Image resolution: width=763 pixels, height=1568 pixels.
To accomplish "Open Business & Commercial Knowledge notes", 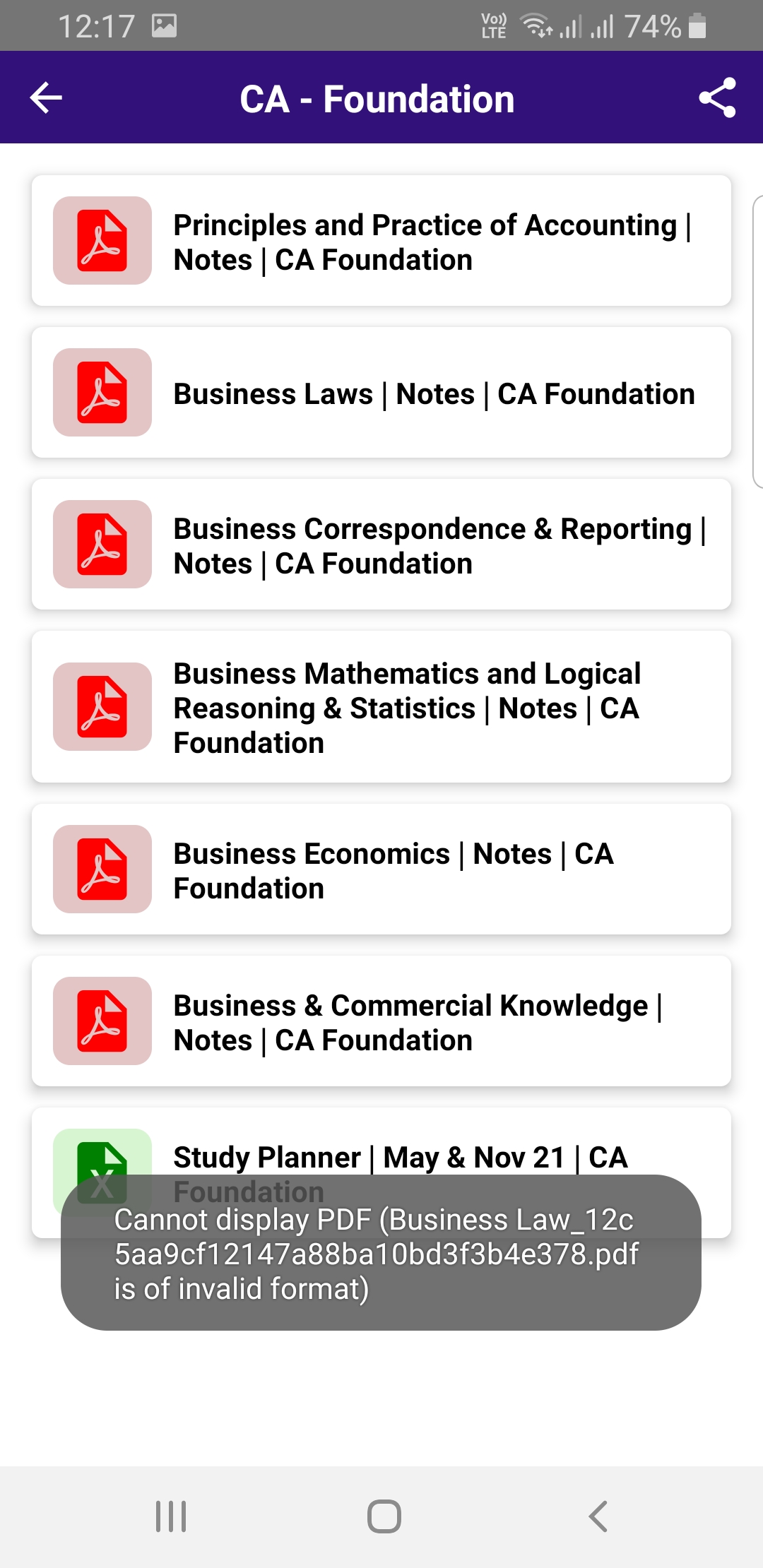I will click(381, 1021).
